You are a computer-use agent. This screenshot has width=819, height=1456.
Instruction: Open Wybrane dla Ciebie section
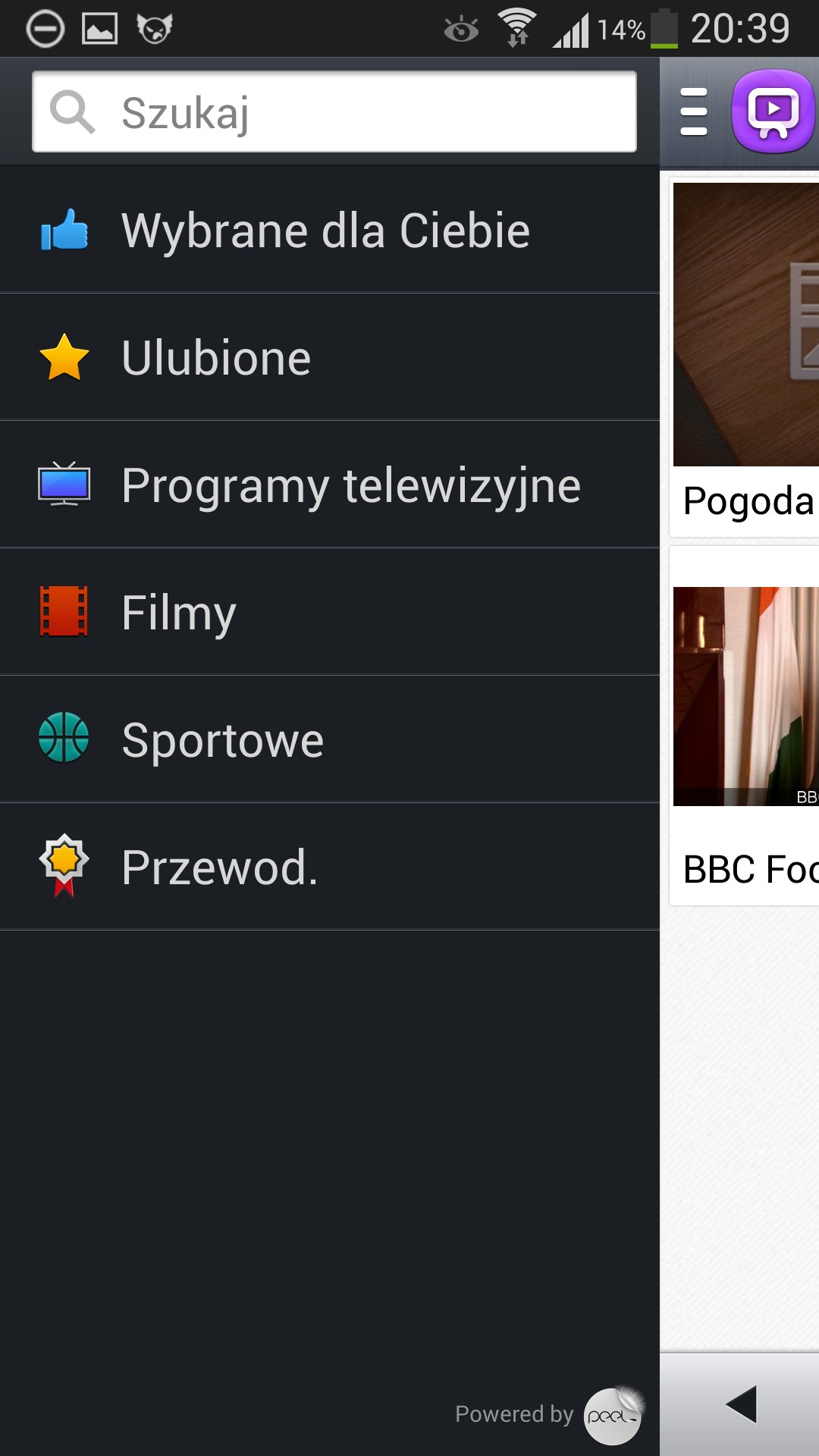(x=329, y=231)
